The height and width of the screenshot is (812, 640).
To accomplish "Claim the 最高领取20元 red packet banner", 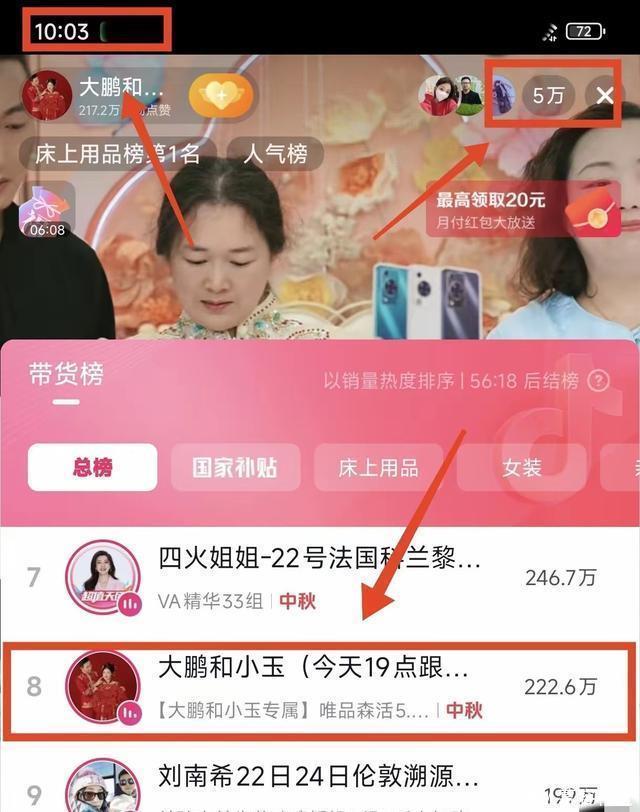I will [523, 209].
